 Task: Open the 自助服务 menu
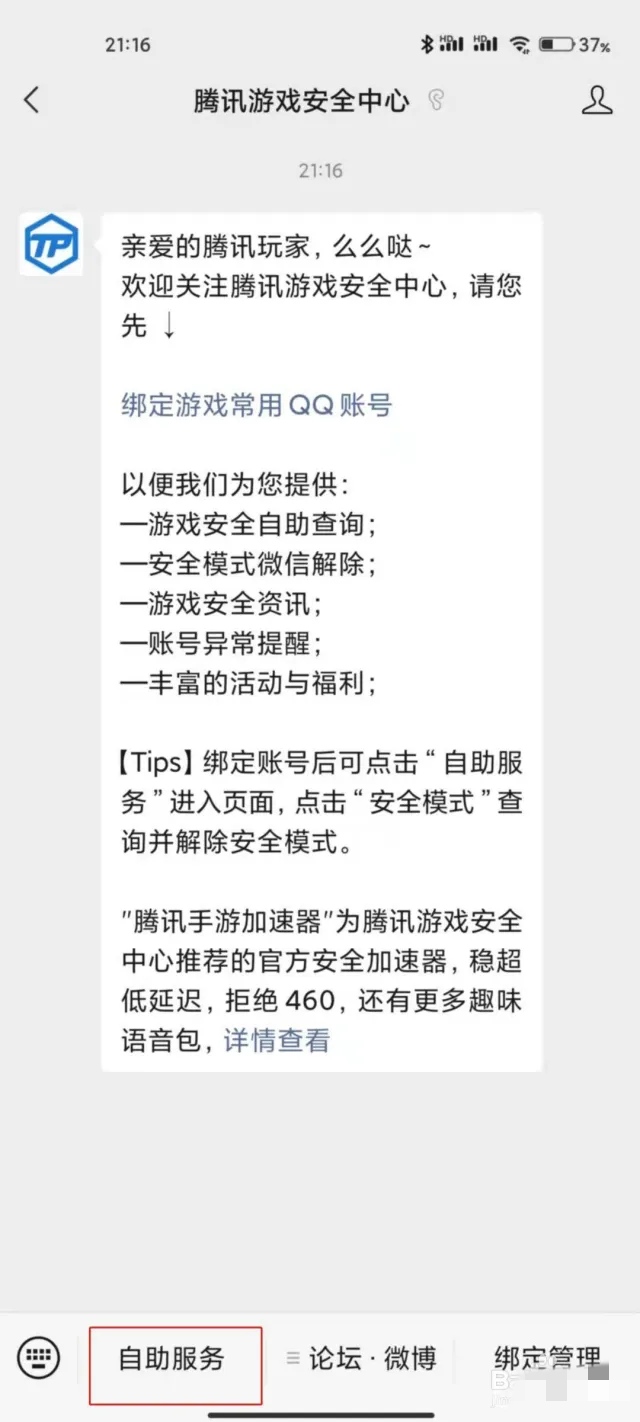pos(173,1359)
